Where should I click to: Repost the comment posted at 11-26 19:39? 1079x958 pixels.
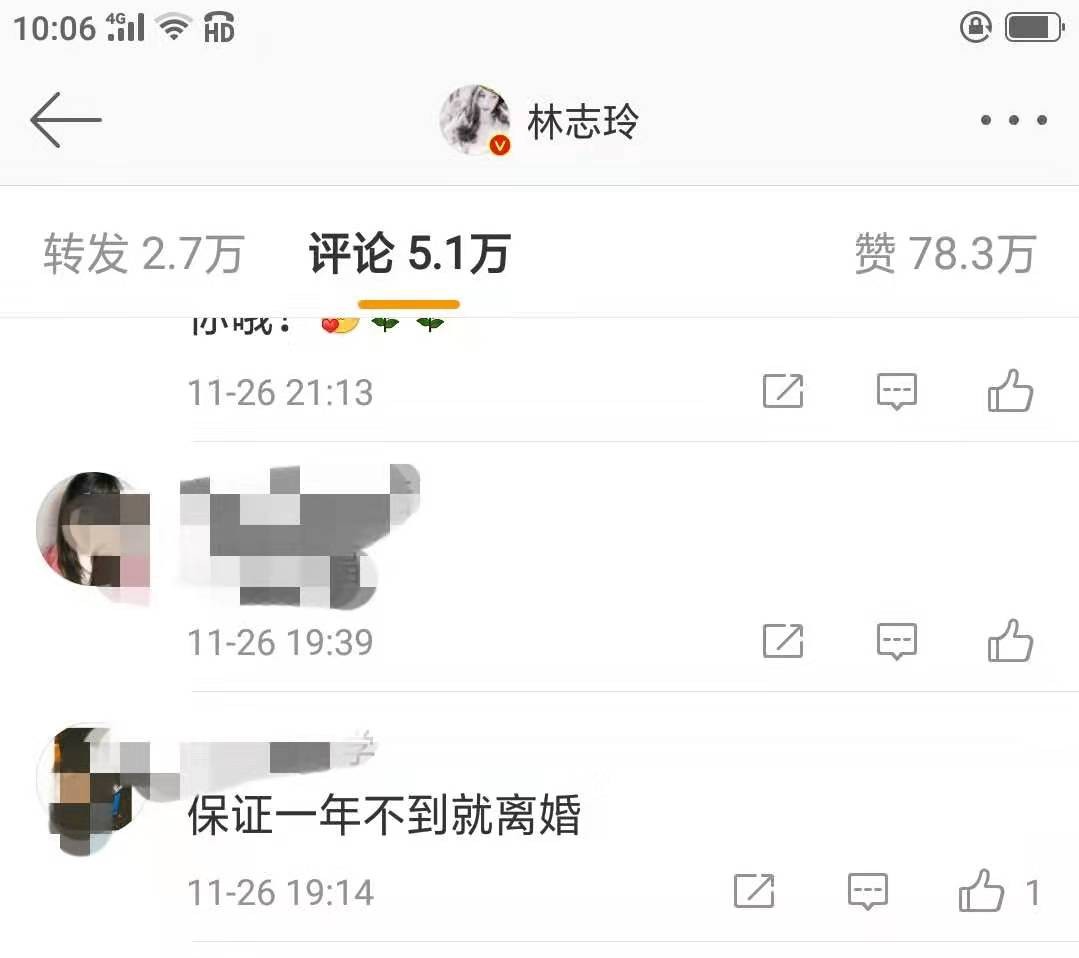783,641
